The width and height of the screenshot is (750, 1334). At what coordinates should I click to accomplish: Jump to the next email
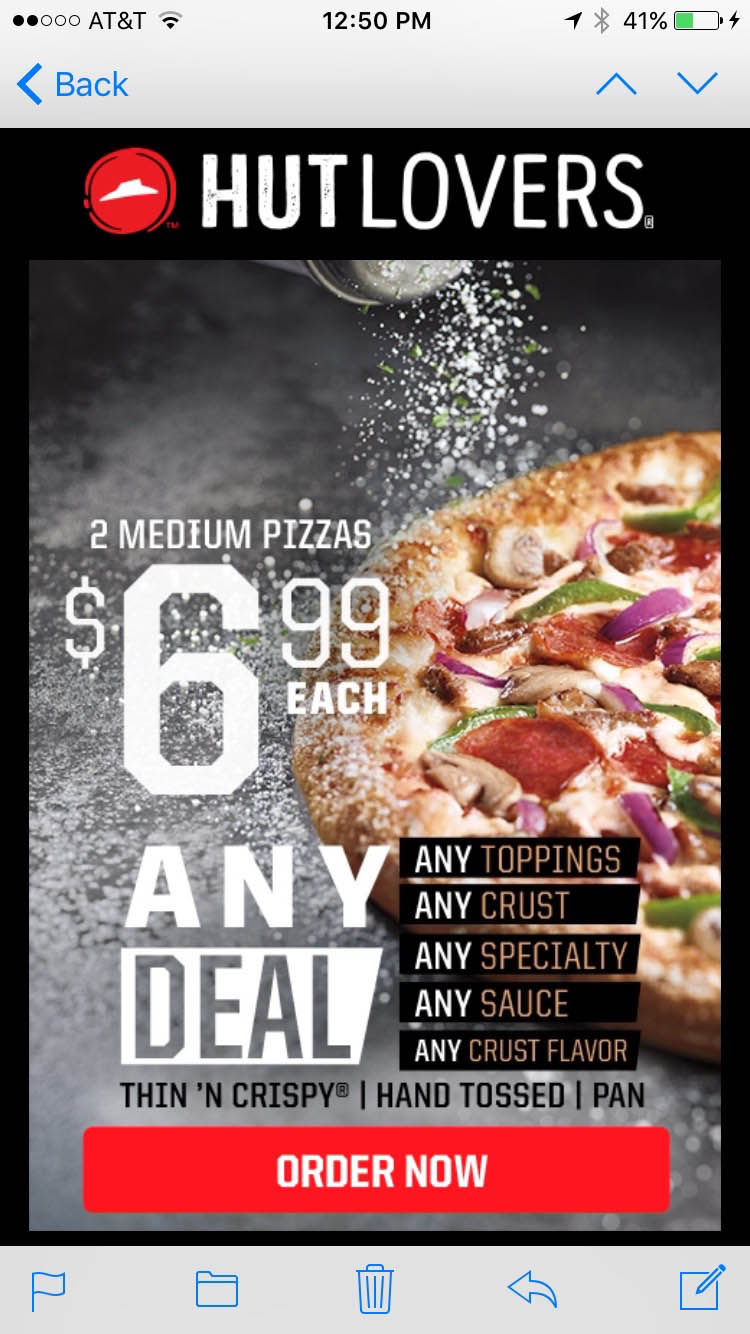point(697,84)
